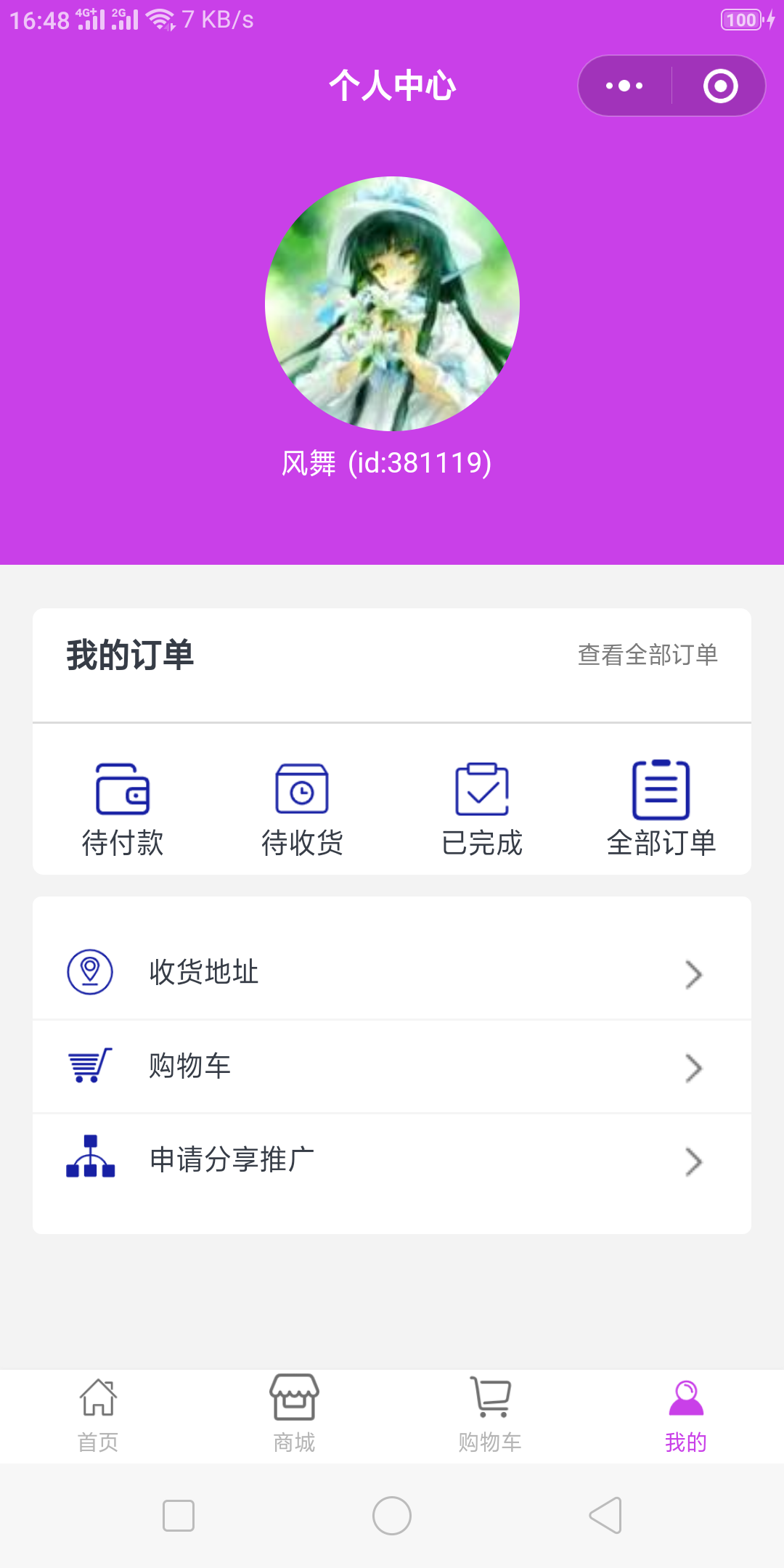Image resolution: width=784 pixels, height=1568 pixels.
Task: Open 申请分享推广 row
Action: [x=392, y=1160]
